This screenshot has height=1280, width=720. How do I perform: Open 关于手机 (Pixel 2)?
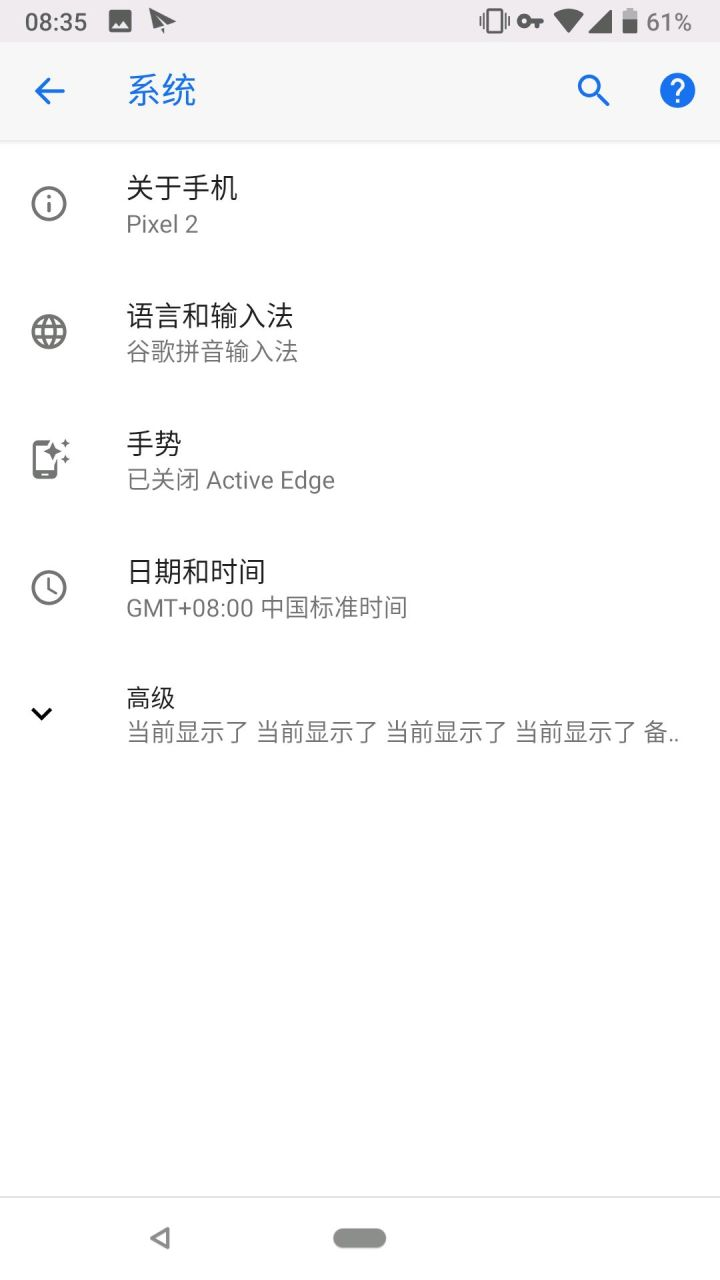coord(360,204)
